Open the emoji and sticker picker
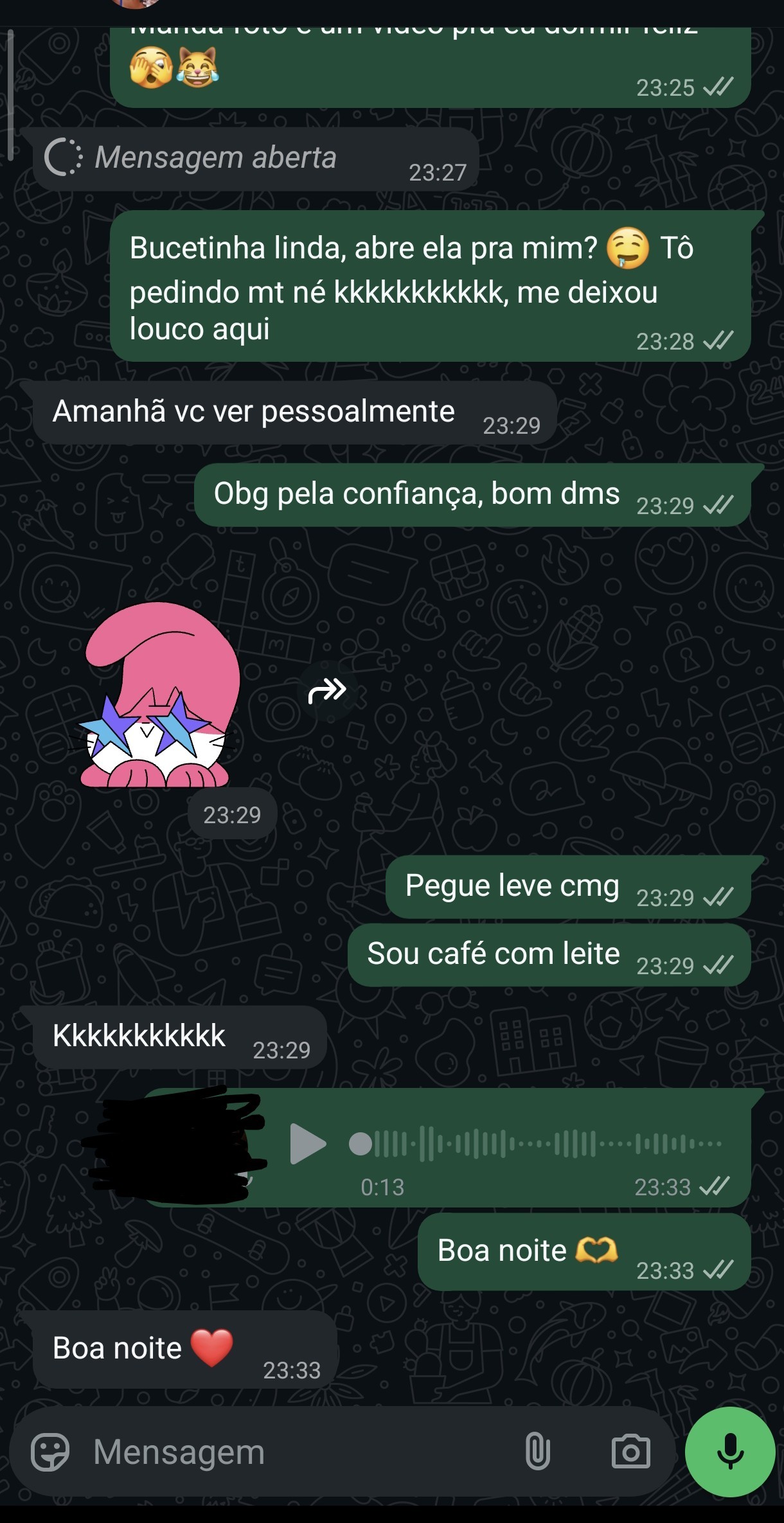Image resolution: width=784 pixels, height=1523 pixels. pyautogui.click(x=50, y=1452)
